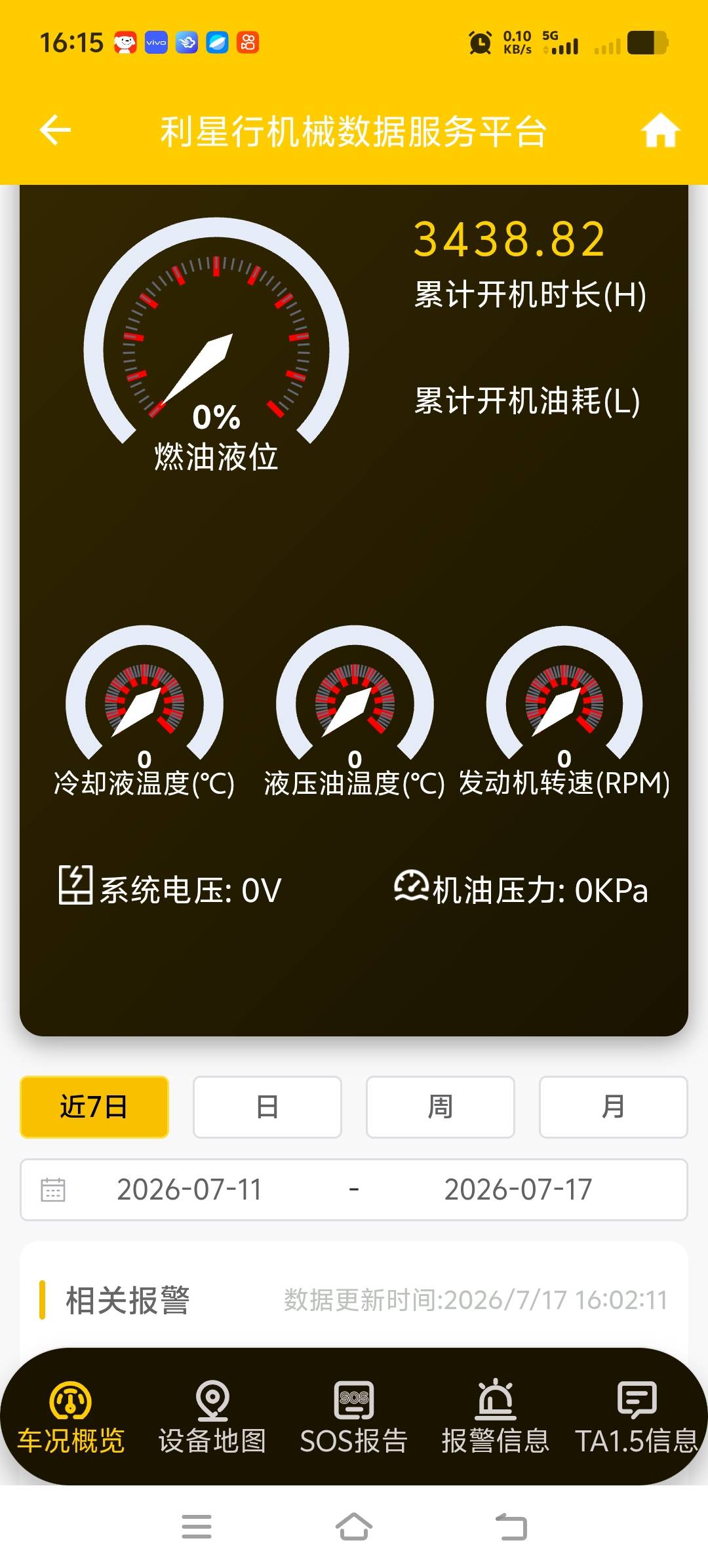Switch to the 日 range filter

pos(267,1107)
